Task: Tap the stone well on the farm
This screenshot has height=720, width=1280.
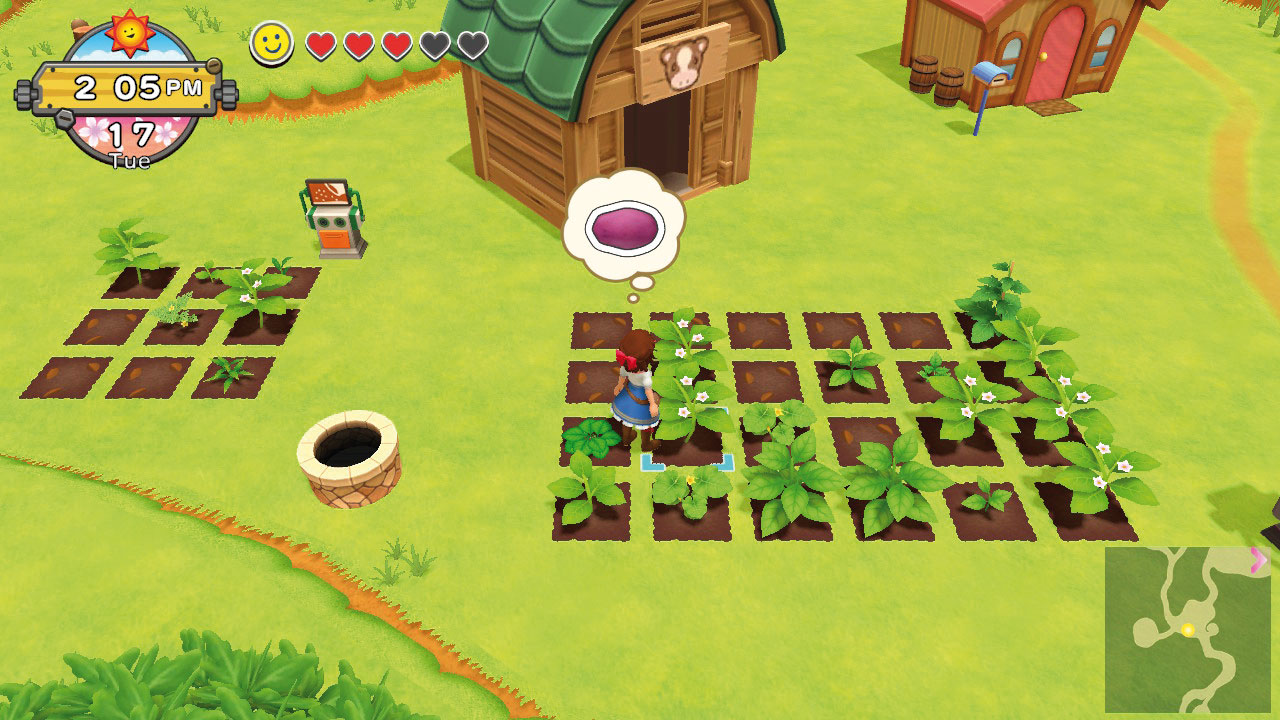Action: pyautogui.click(x=349, y=457)
